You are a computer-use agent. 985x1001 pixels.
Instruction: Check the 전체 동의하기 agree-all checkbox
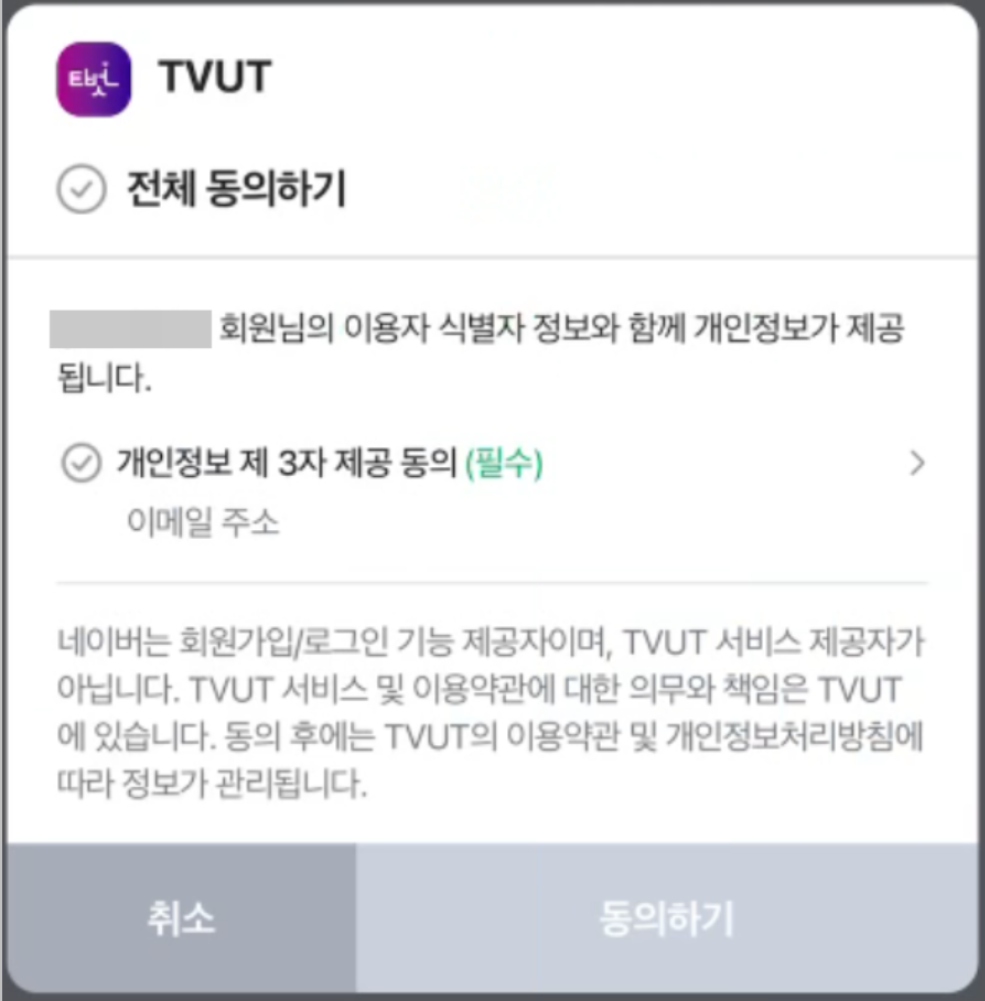[81, 190]
